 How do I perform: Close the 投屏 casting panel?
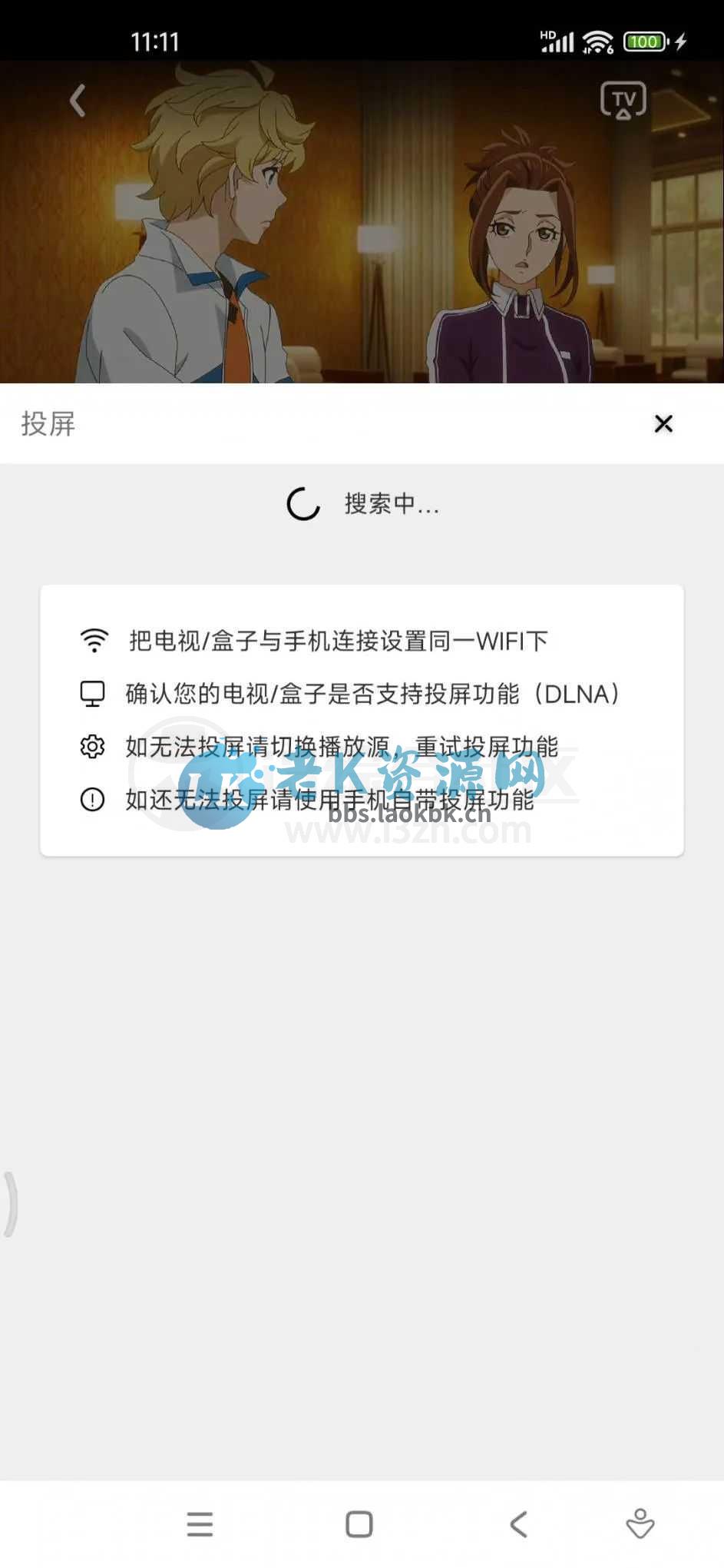(x=663, y=424)
